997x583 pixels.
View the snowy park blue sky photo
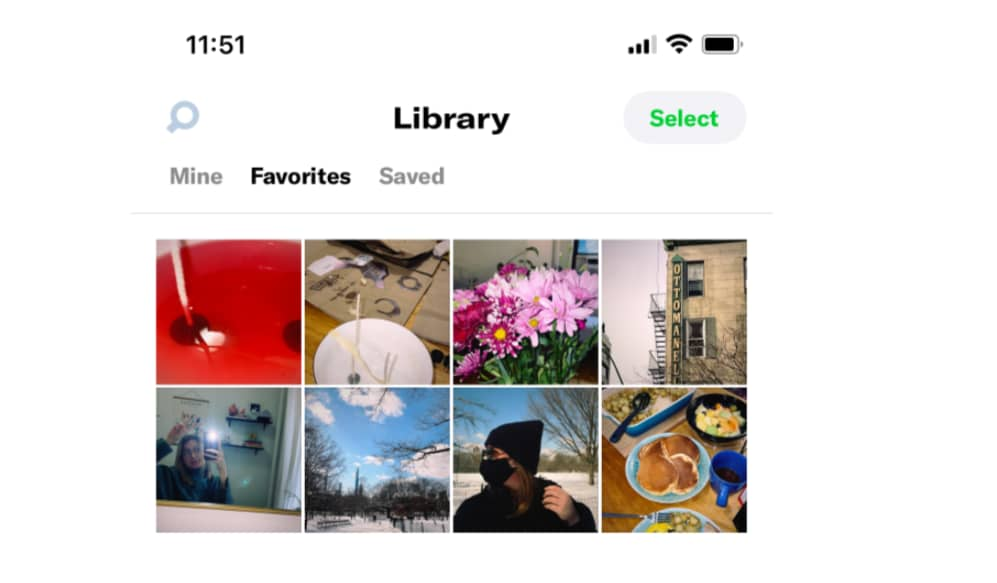(x=377, y=460)
